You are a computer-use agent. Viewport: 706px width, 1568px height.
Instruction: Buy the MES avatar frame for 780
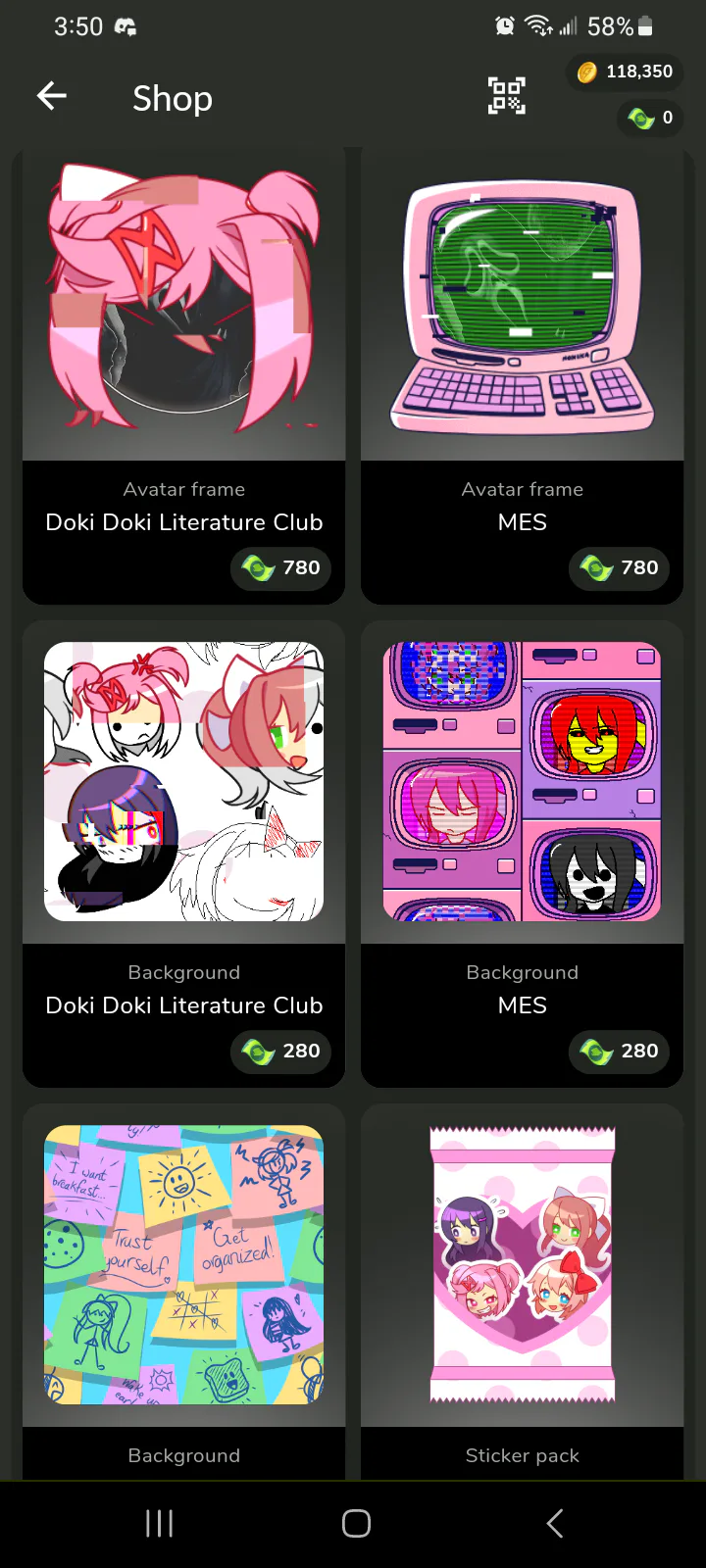tap(620, 567)
